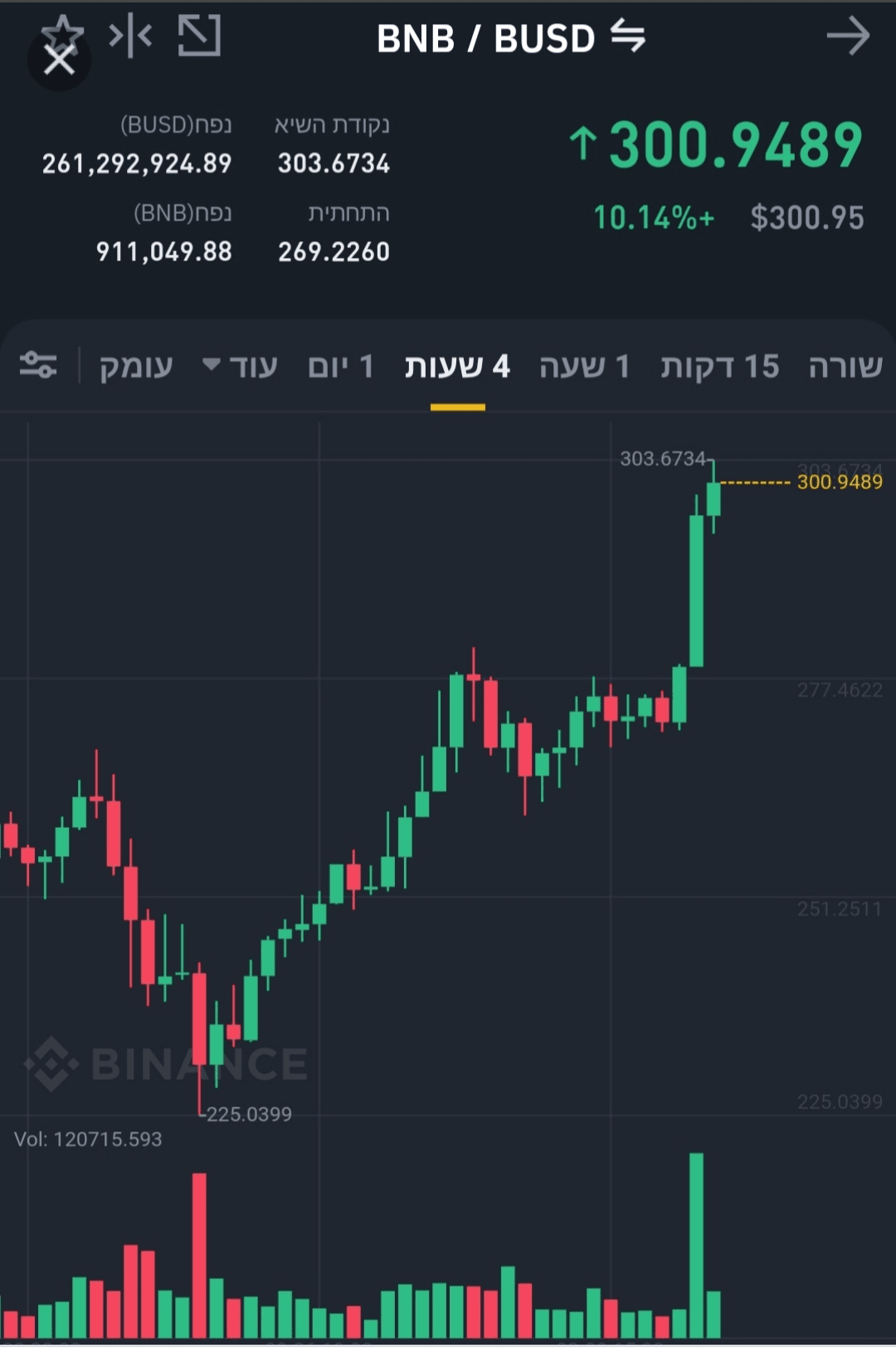This screenshot has height=1348, width=896.
Task: Select the 1 שעה interval
Action: 584,366
